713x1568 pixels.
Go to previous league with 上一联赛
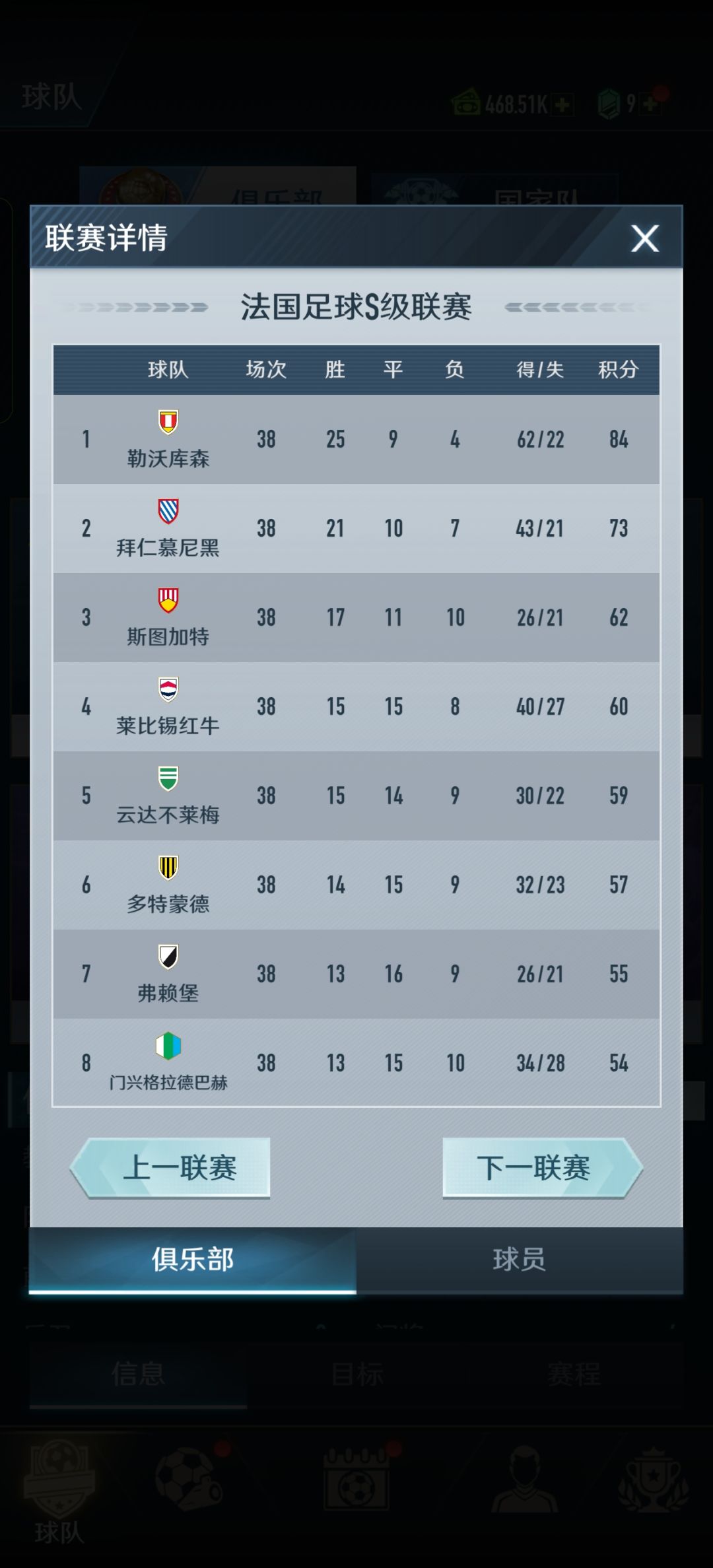(170, 1167)
